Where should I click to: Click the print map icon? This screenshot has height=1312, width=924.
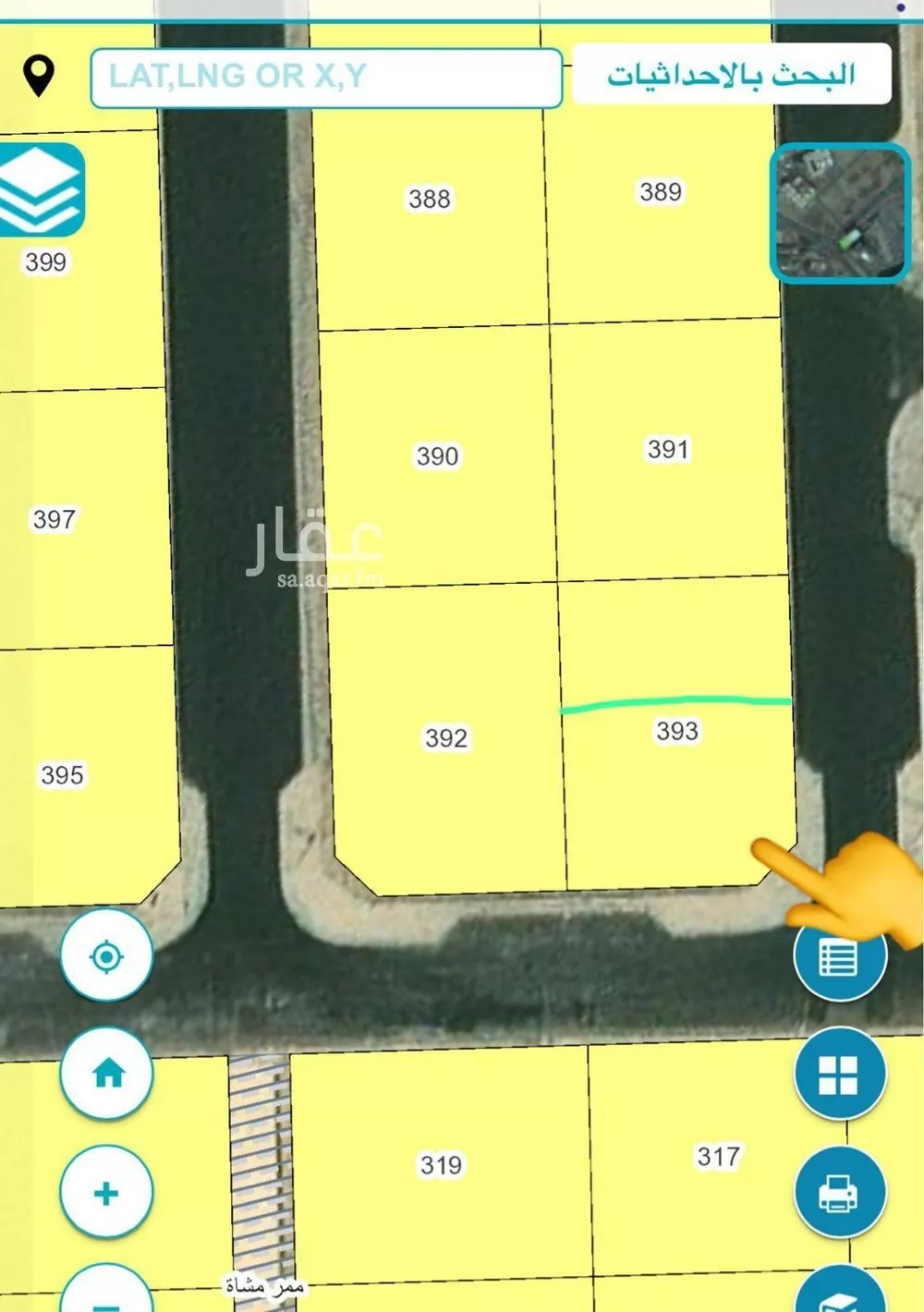(839, 1192)
